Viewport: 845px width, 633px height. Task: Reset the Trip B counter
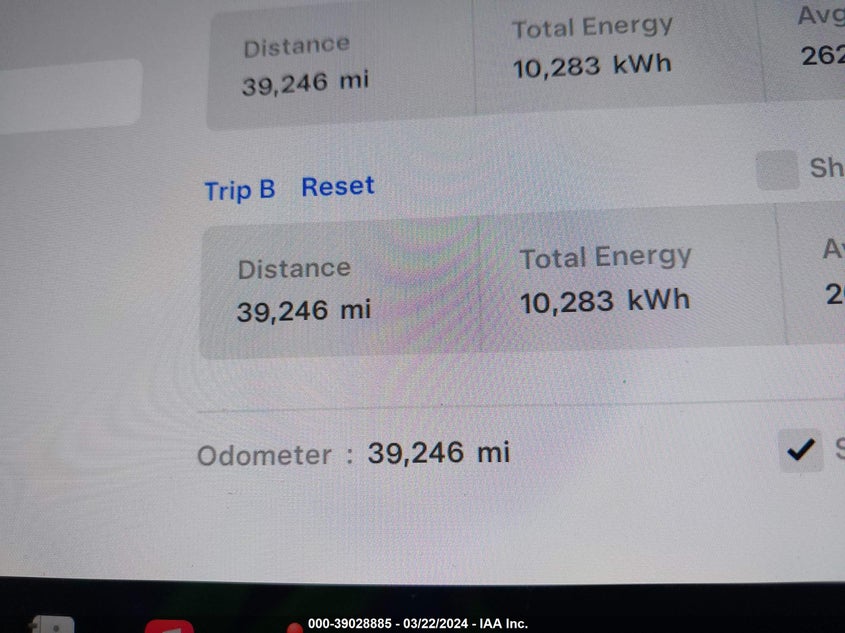(x=338, y=187)
